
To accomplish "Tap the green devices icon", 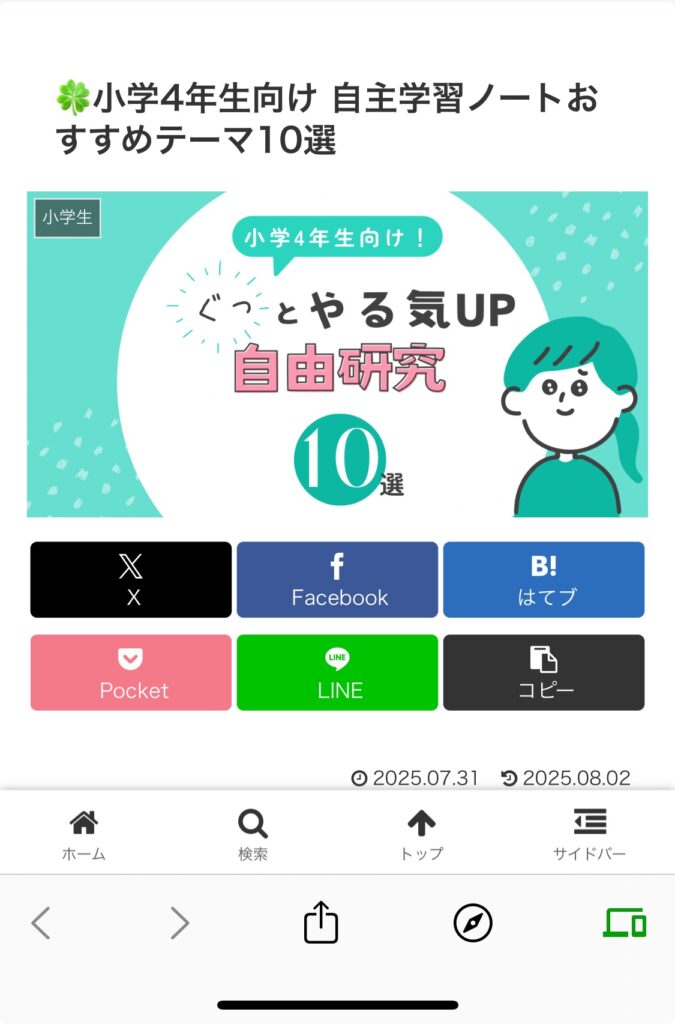I will (624, 923).
